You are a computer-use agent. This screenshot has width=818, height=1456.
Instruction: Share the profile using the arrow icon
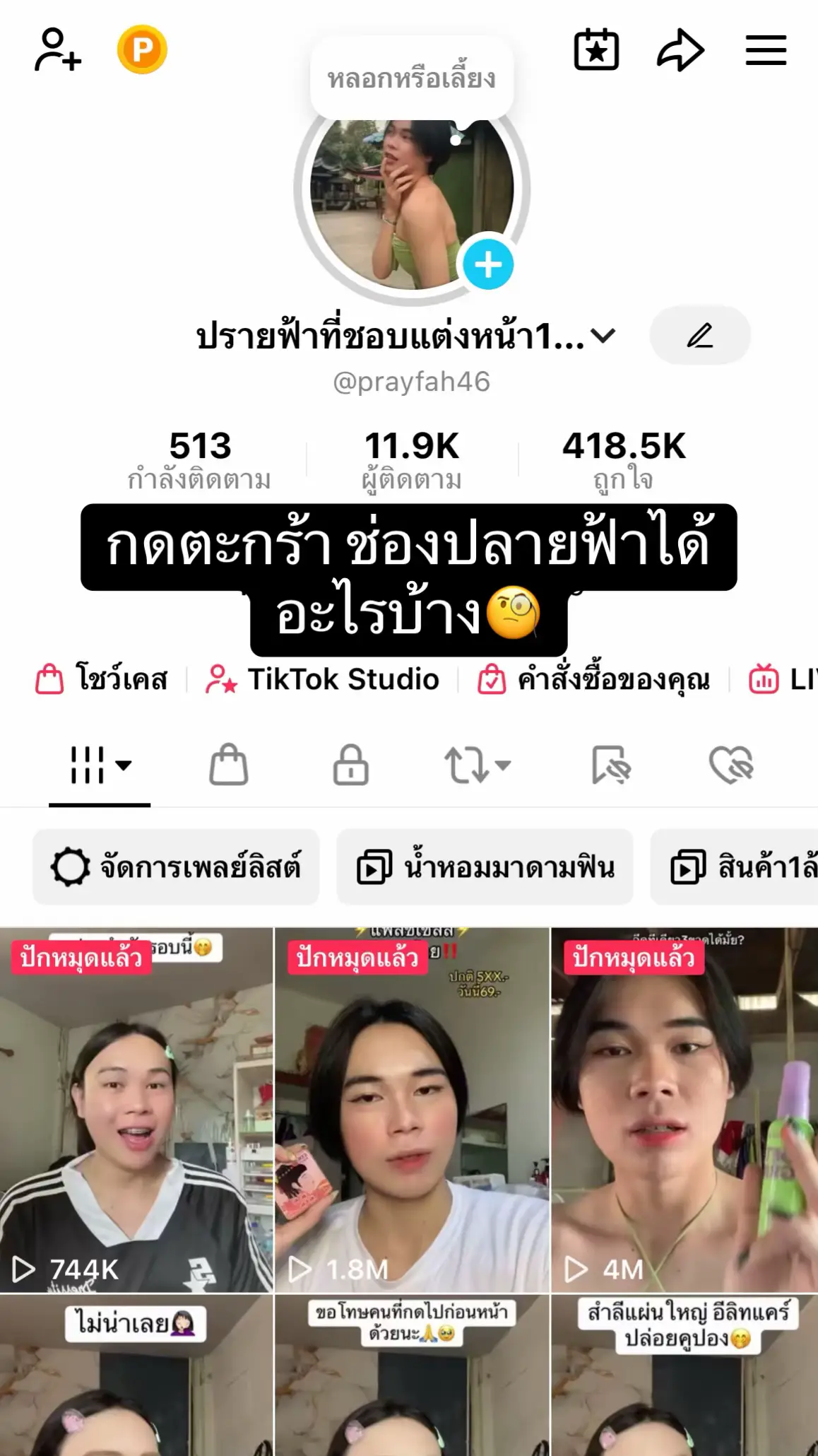pos(680,49)
